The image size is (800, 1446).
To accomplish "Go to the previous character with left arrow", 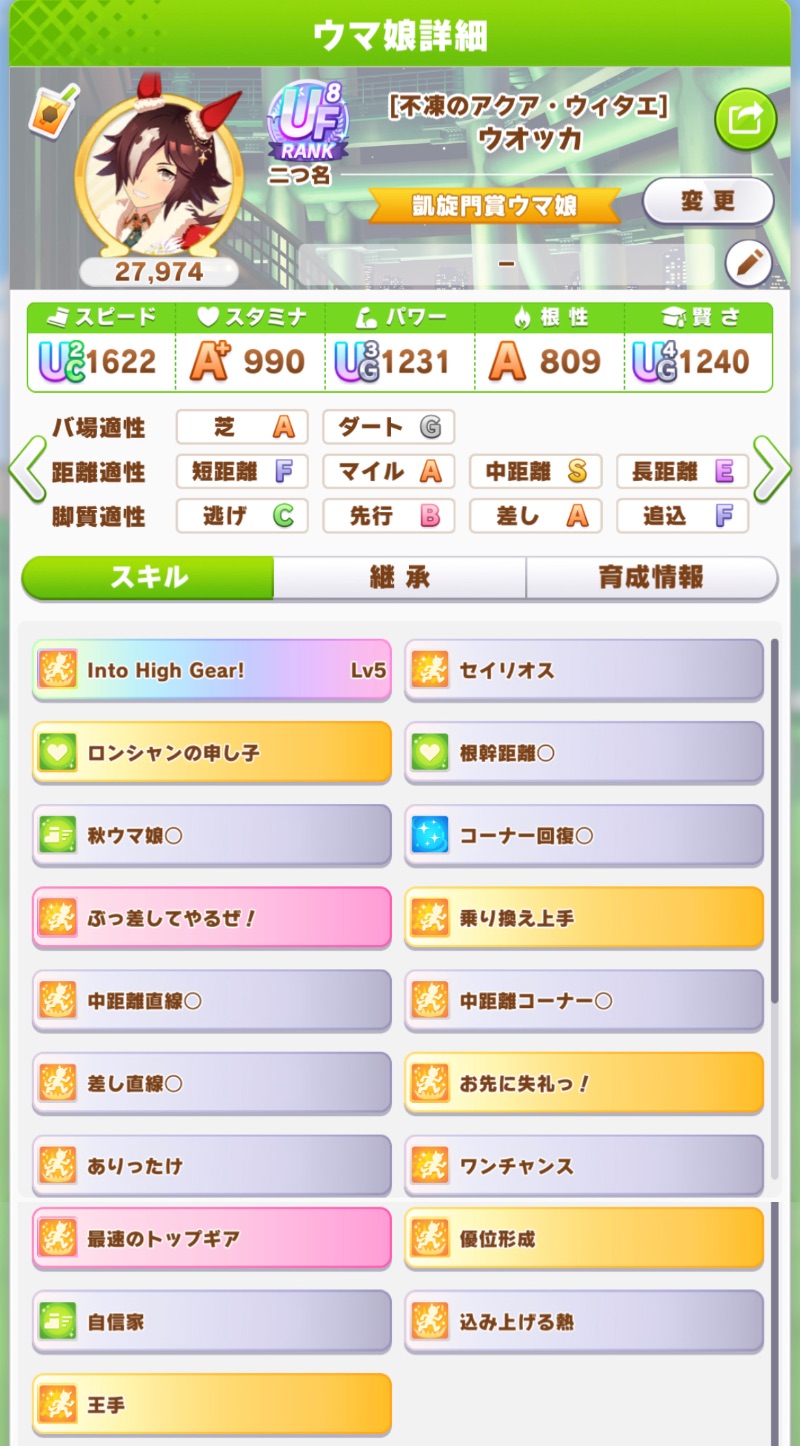I will (27, 469).
